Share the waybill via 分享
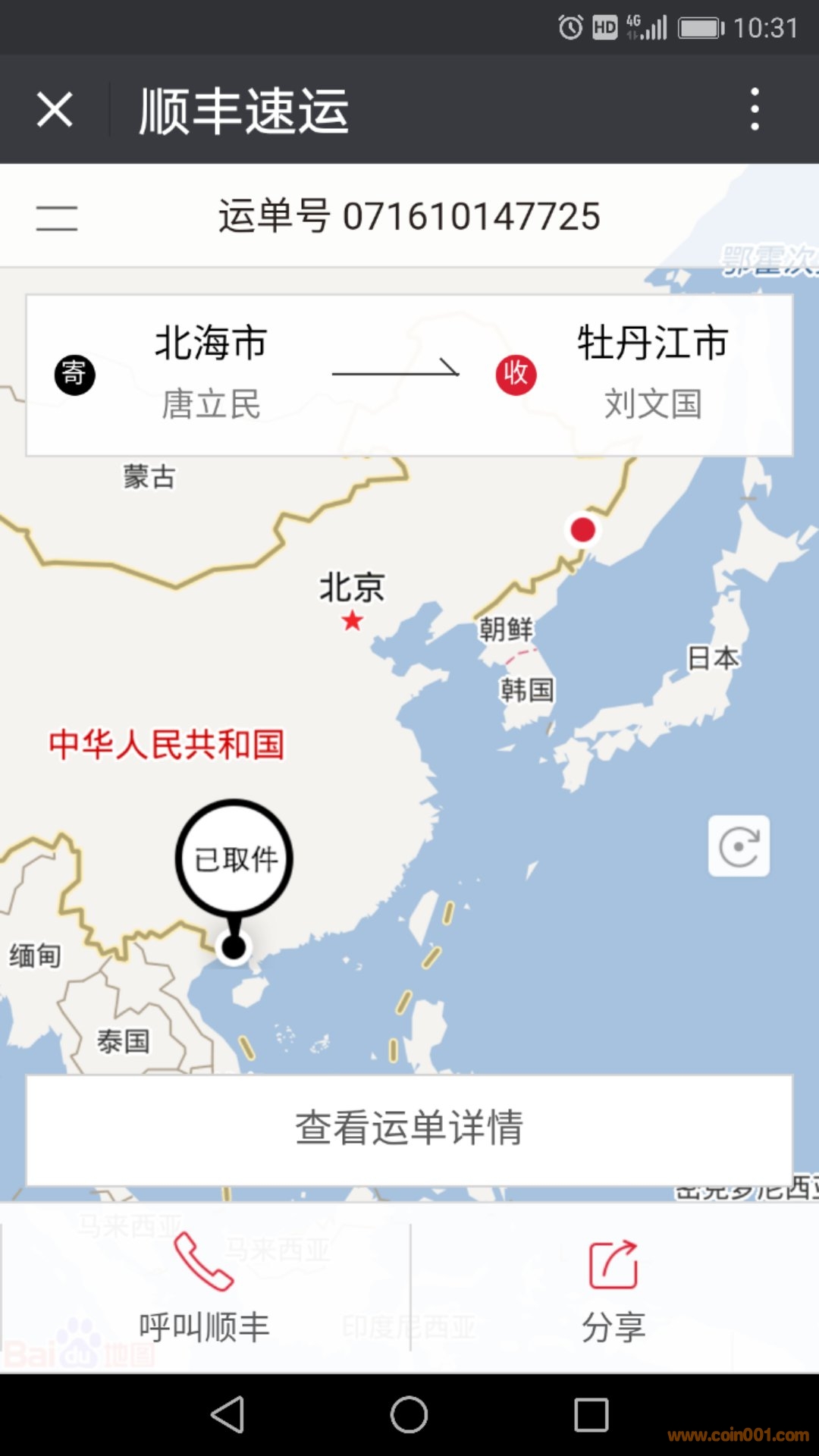 (613, 1288)
